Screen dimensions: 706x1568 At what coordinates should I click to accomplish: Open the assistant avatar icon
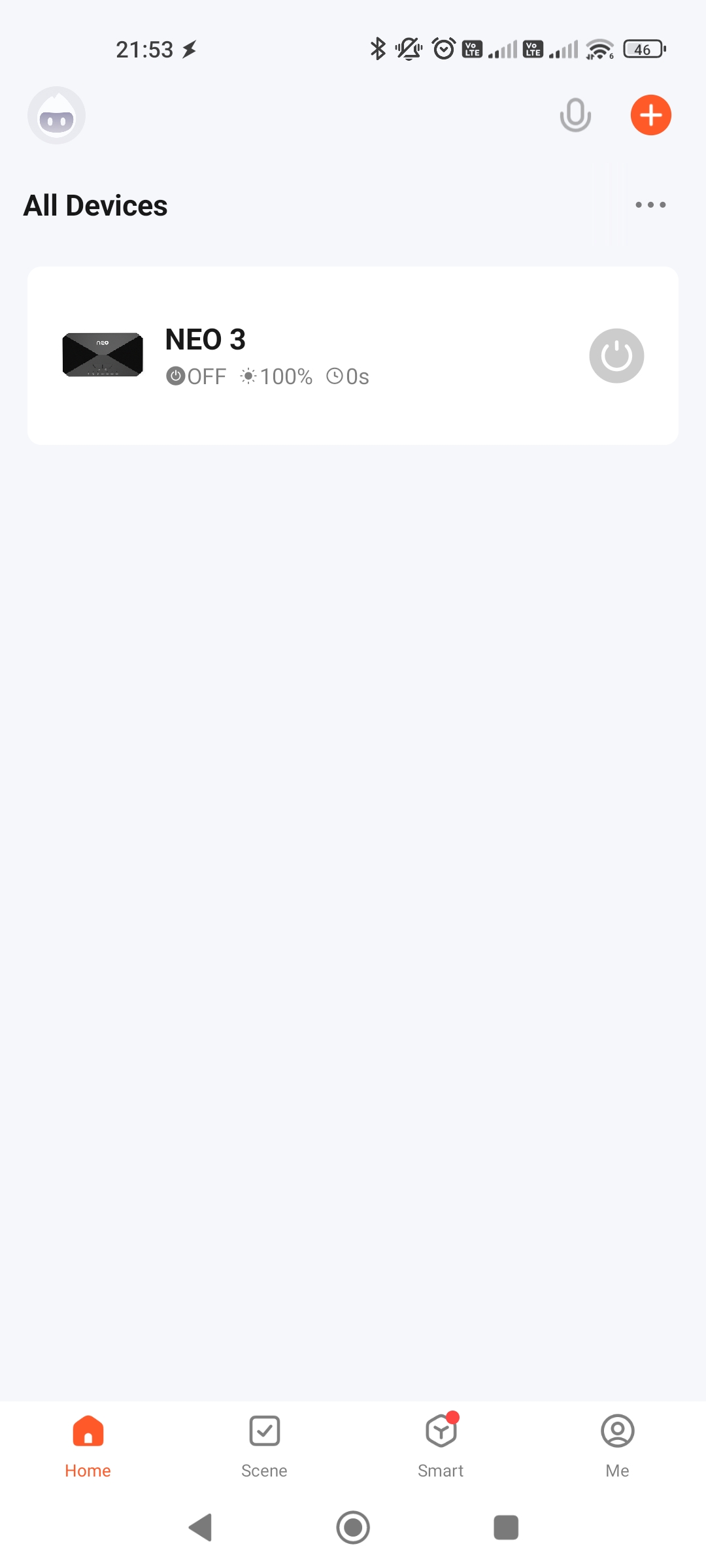click(x=56, y=116)
